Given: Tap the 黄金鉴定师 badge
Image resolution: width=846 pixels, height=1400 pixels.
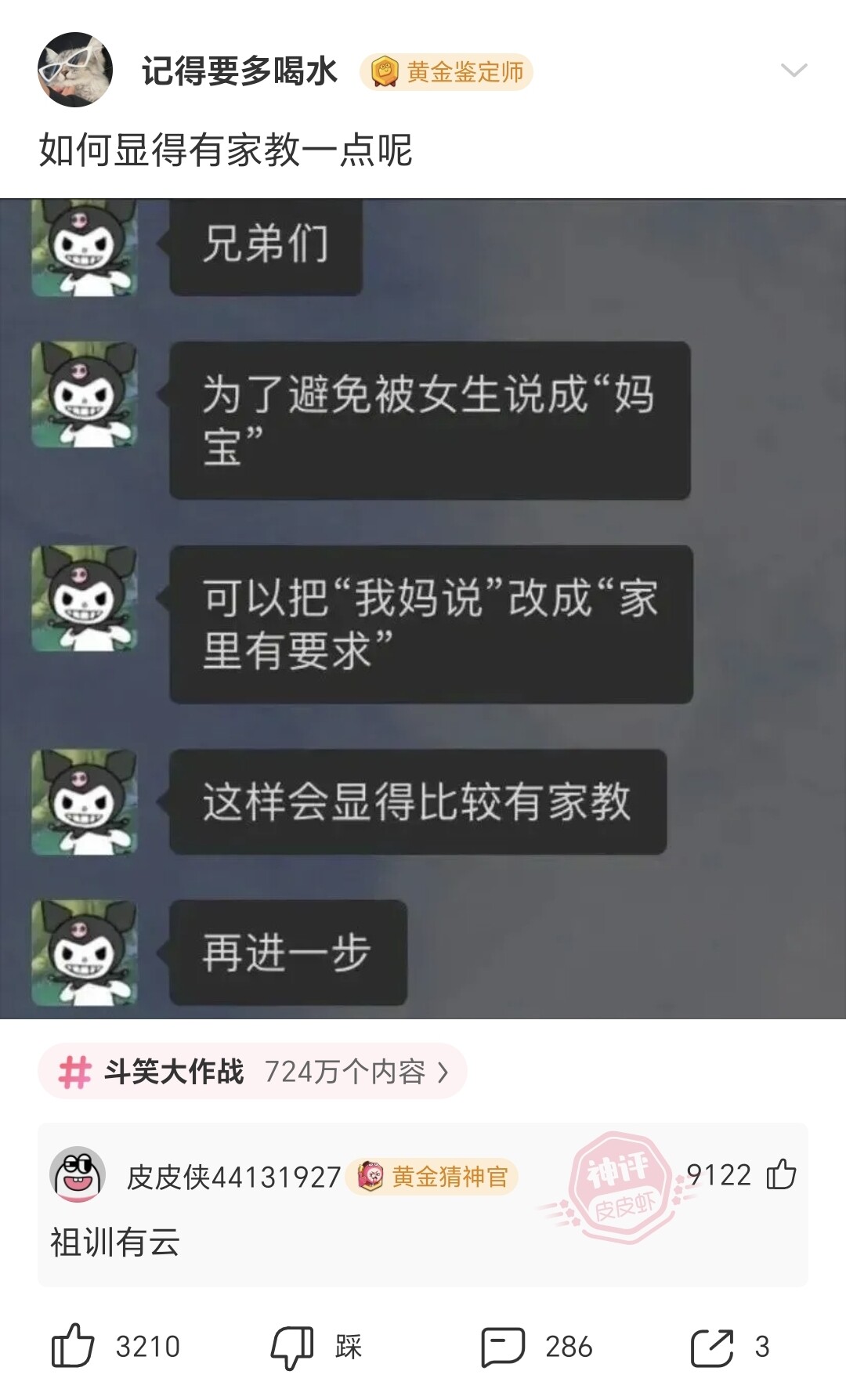Looking at the screenshot, I should (446, 72).
